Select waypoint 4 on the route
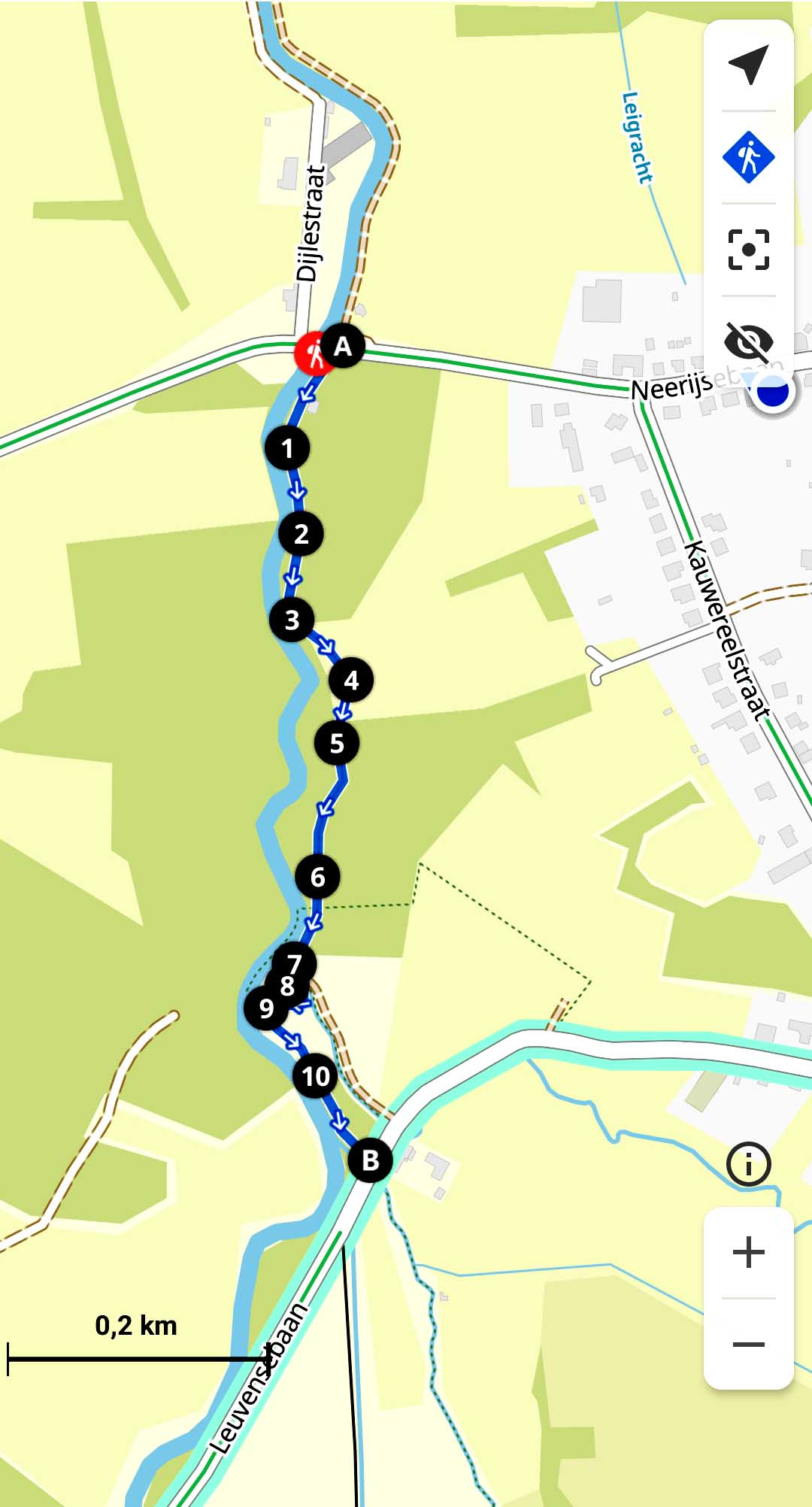The width and height of the screenshot is (812, 1507). click(x=351, y=681)
